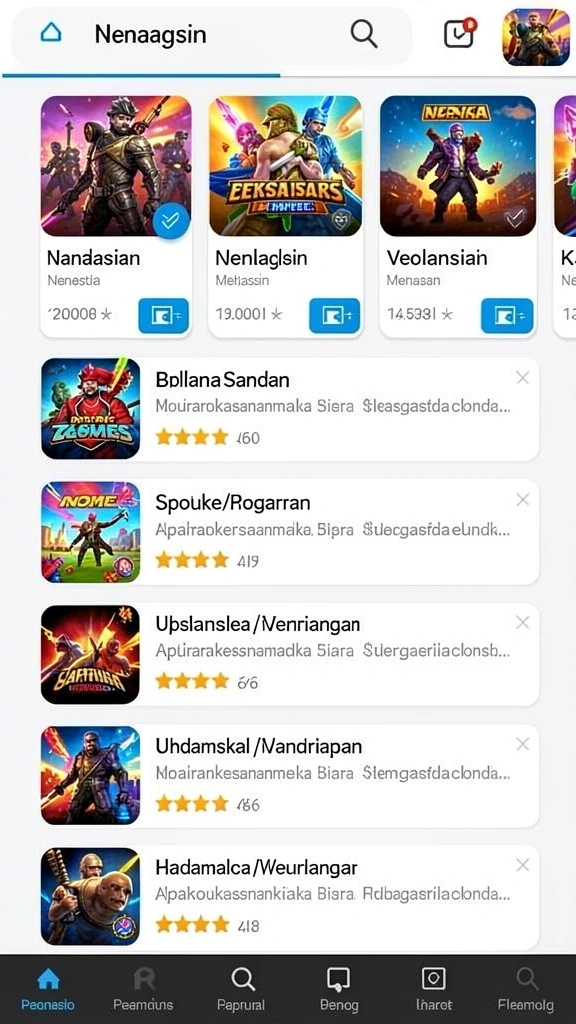Open the profile avatar at top right

536,37
